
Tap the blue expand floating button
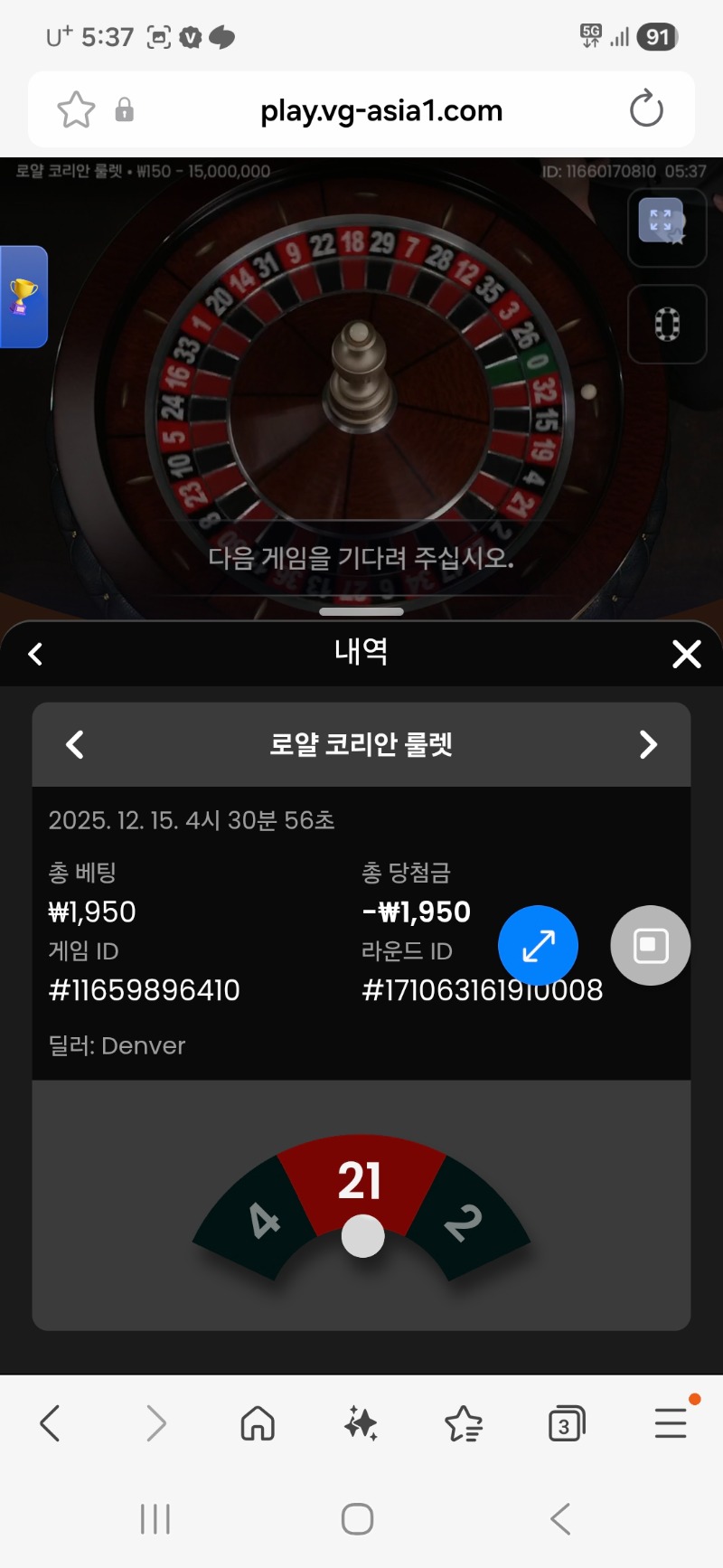point(538,945)
